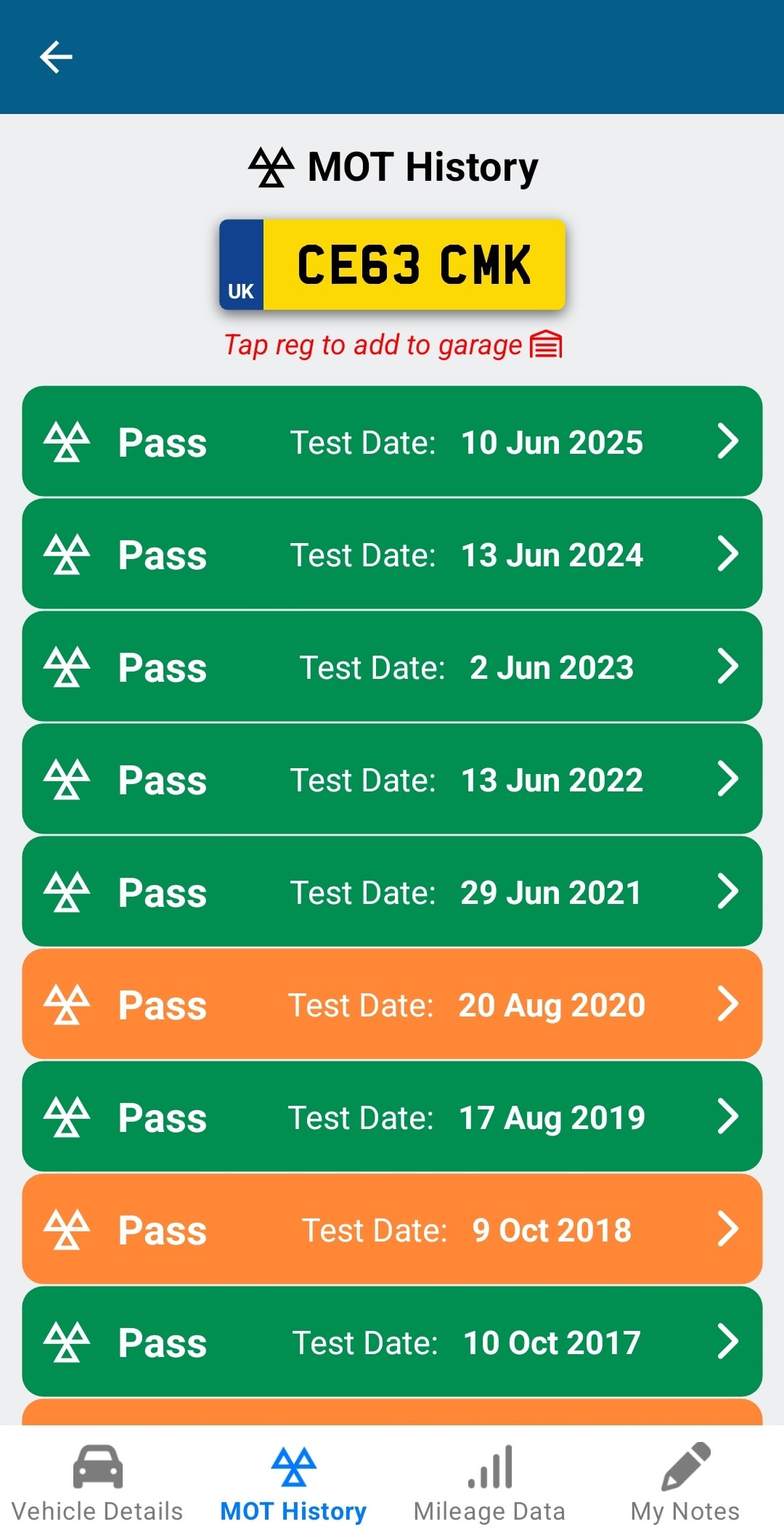Select the MOT History tab

coord(293,1483)
